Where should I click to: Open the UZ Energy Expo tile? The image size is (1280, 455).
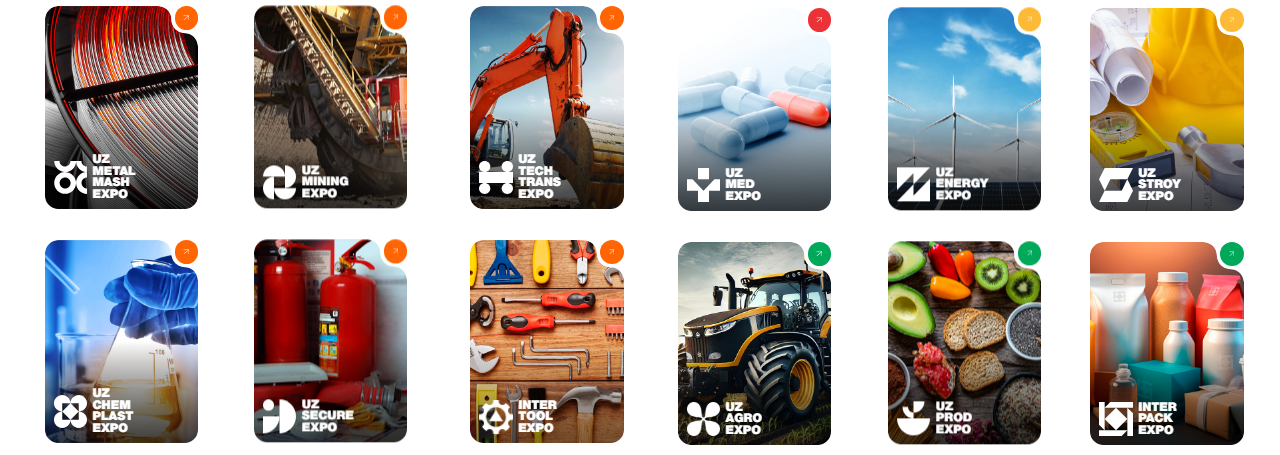964,110
